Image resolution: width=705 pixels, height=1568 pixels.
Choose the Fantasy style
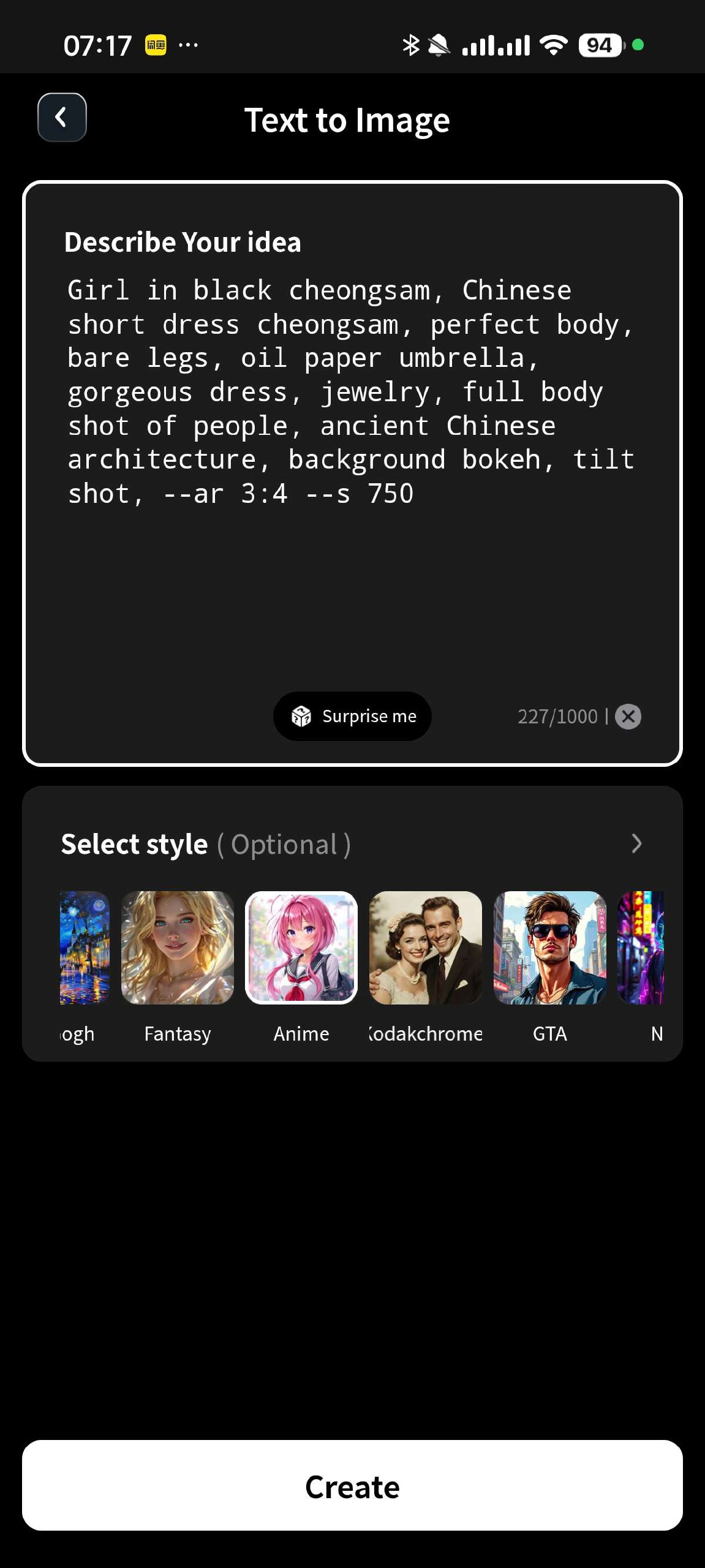[178, 948]
